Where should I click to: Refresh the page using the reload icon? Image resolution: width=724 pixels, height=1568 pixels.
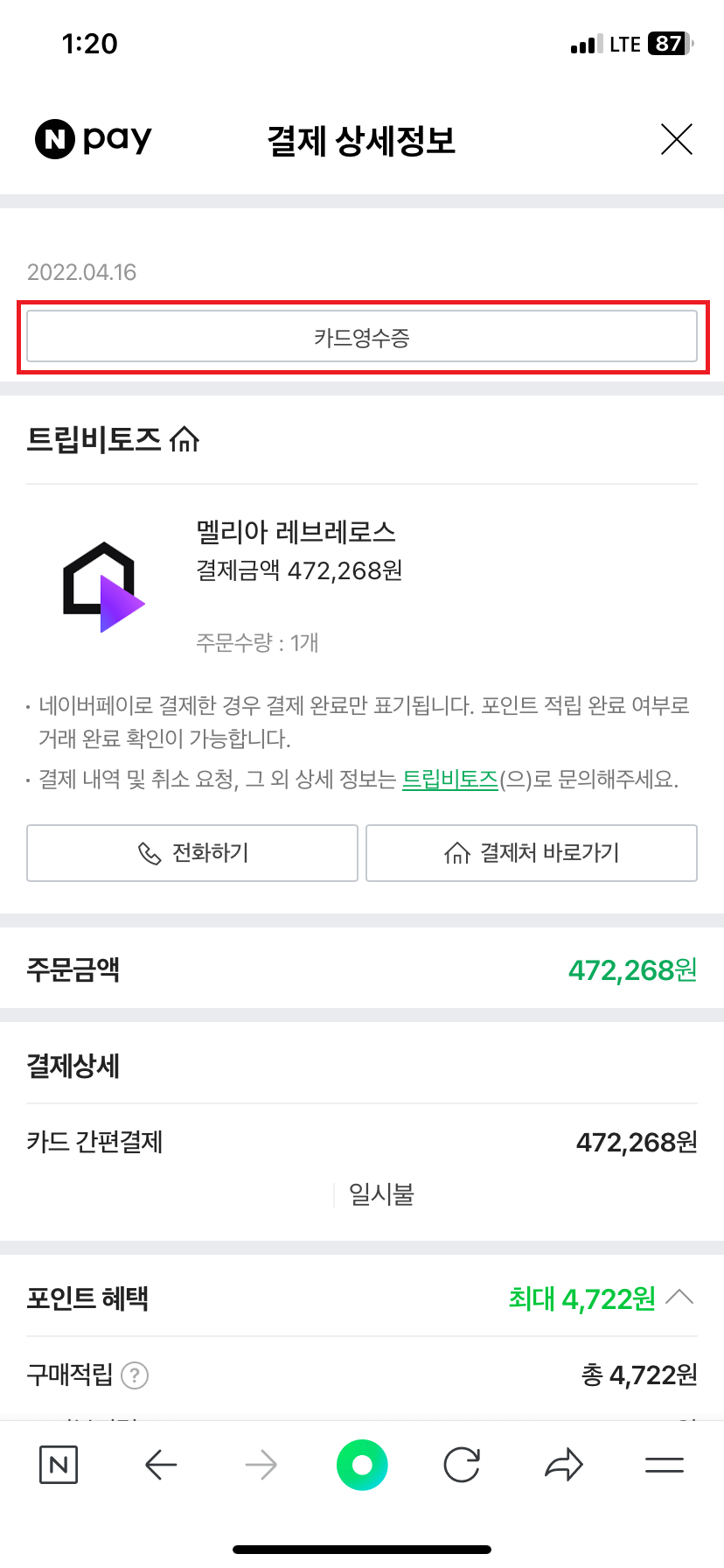pyautogui.click(x=463, y=1464)
